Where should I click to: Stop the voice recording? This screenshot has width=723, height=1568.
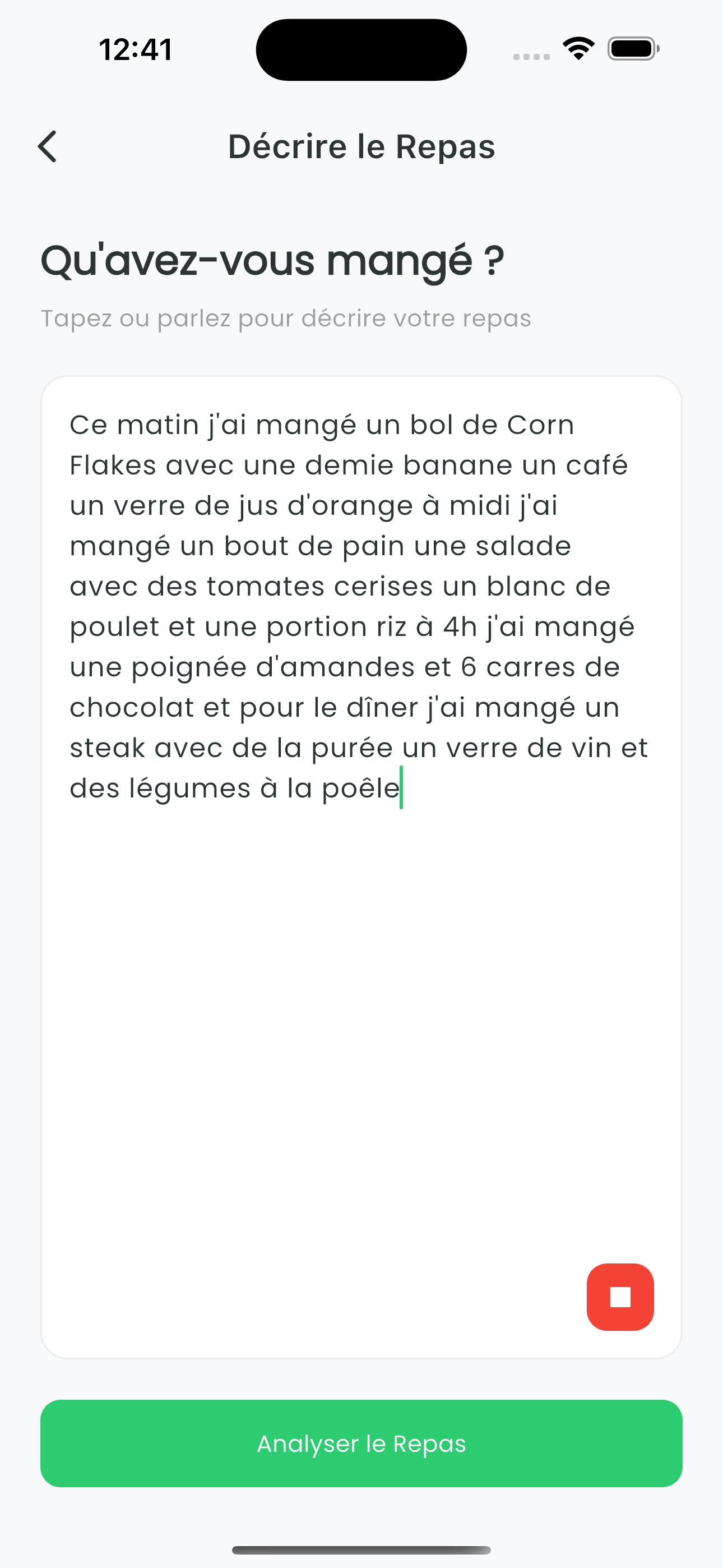619,1297
